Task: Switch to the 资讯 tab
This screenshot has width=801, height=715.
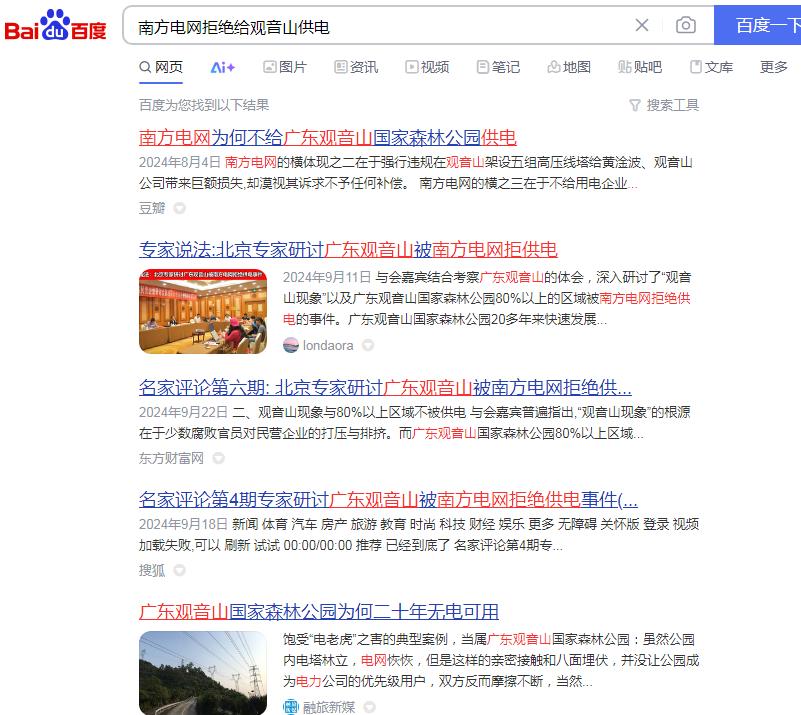Action: (x=356, y=67)
